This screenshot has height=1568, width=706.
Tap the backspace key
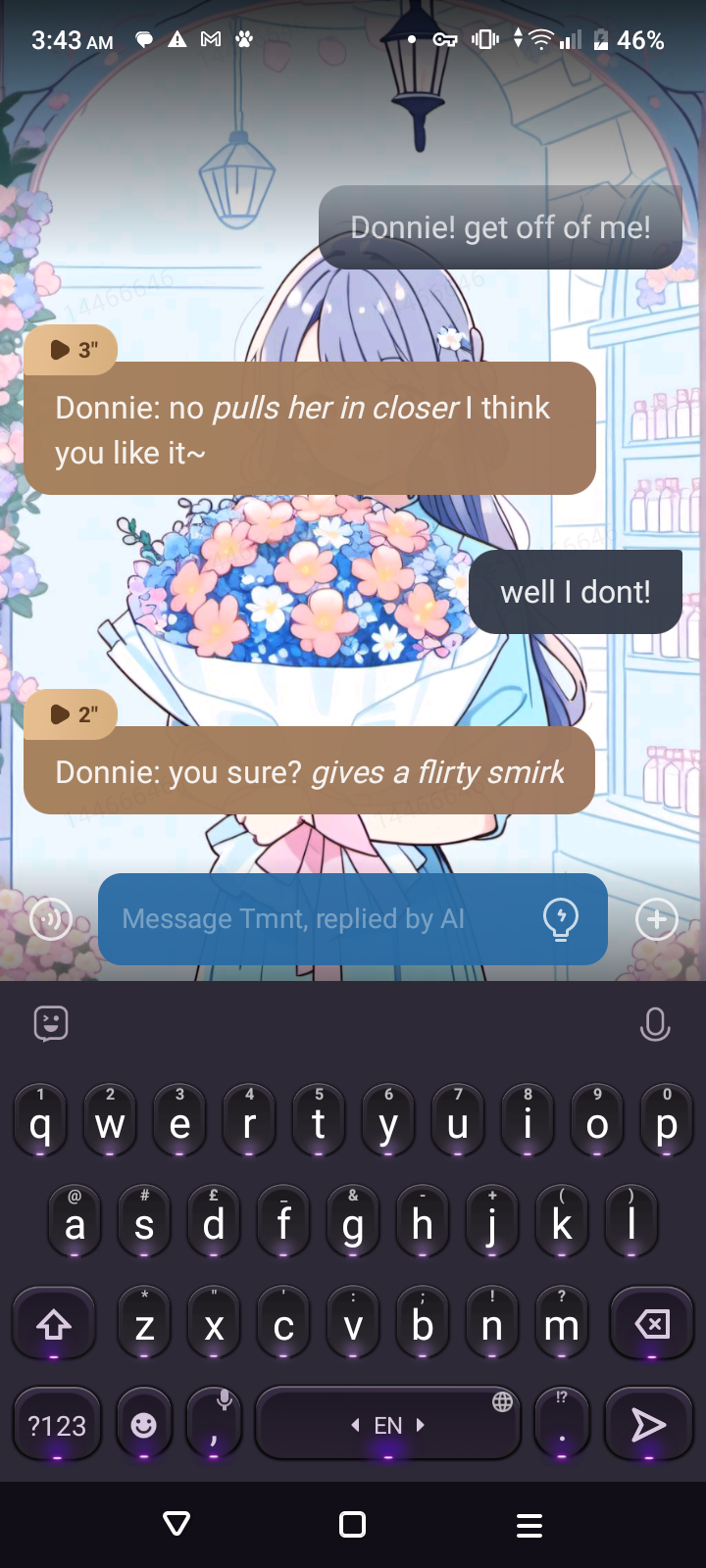tap(651, 1325)
